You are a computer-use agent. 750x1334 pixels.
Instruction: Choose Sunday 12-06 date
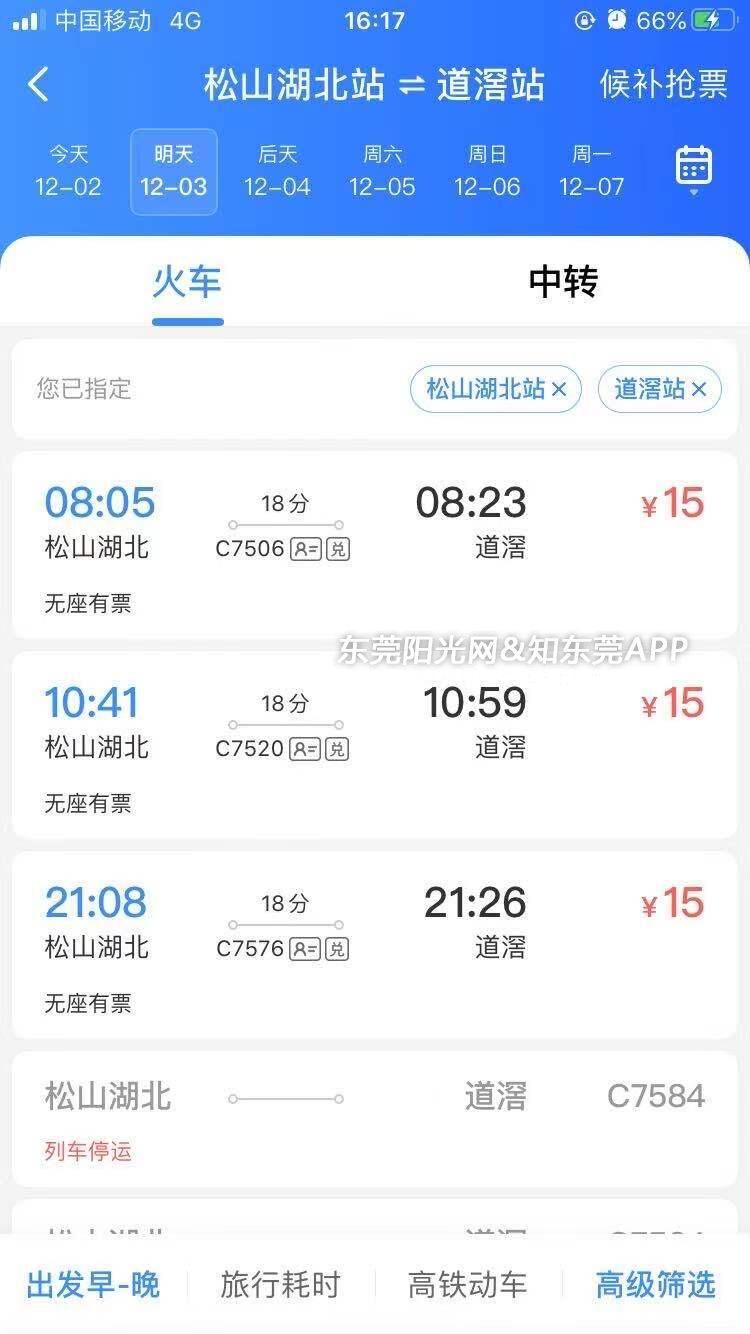pos(487,171)
